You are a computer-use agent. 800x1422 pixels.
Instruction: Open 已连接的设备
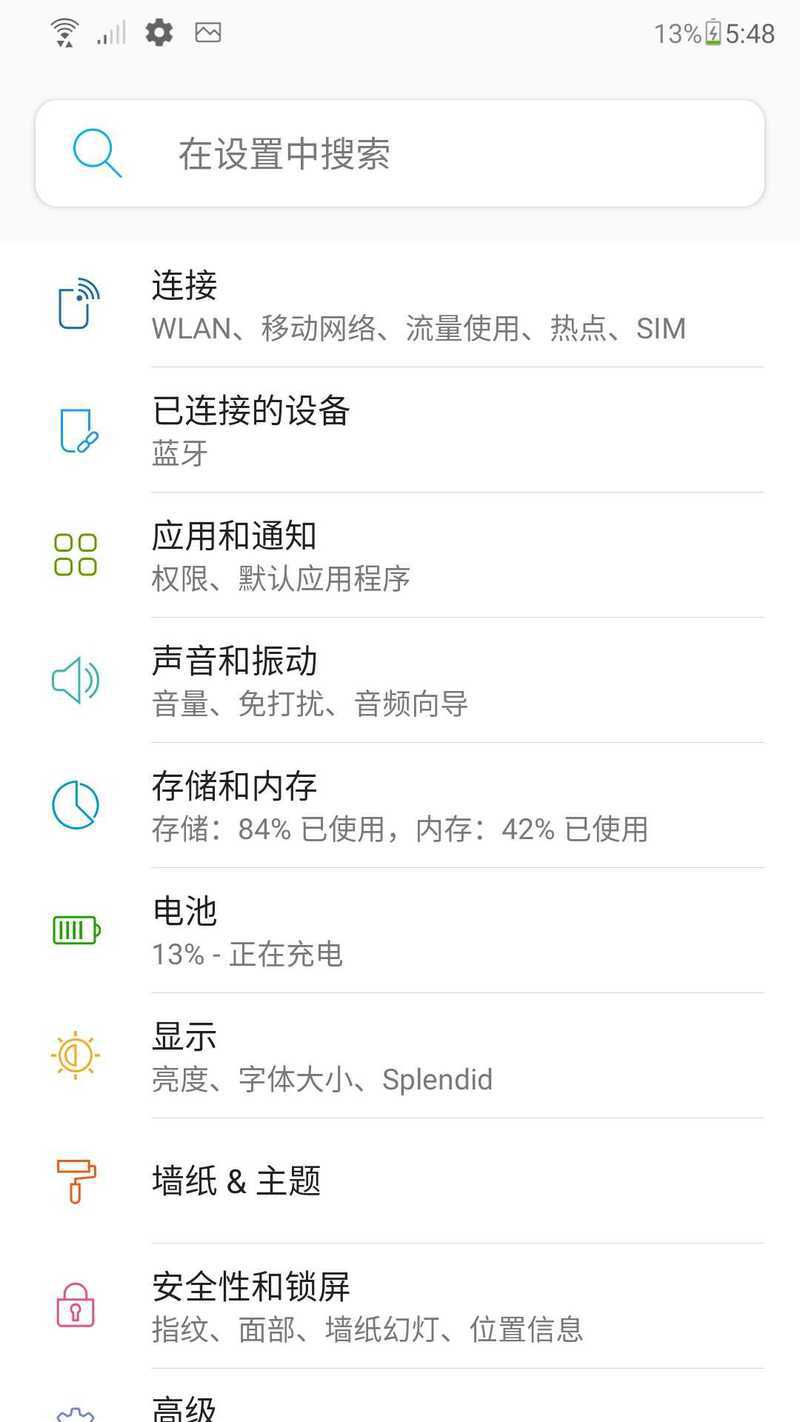tap(400, 430)
